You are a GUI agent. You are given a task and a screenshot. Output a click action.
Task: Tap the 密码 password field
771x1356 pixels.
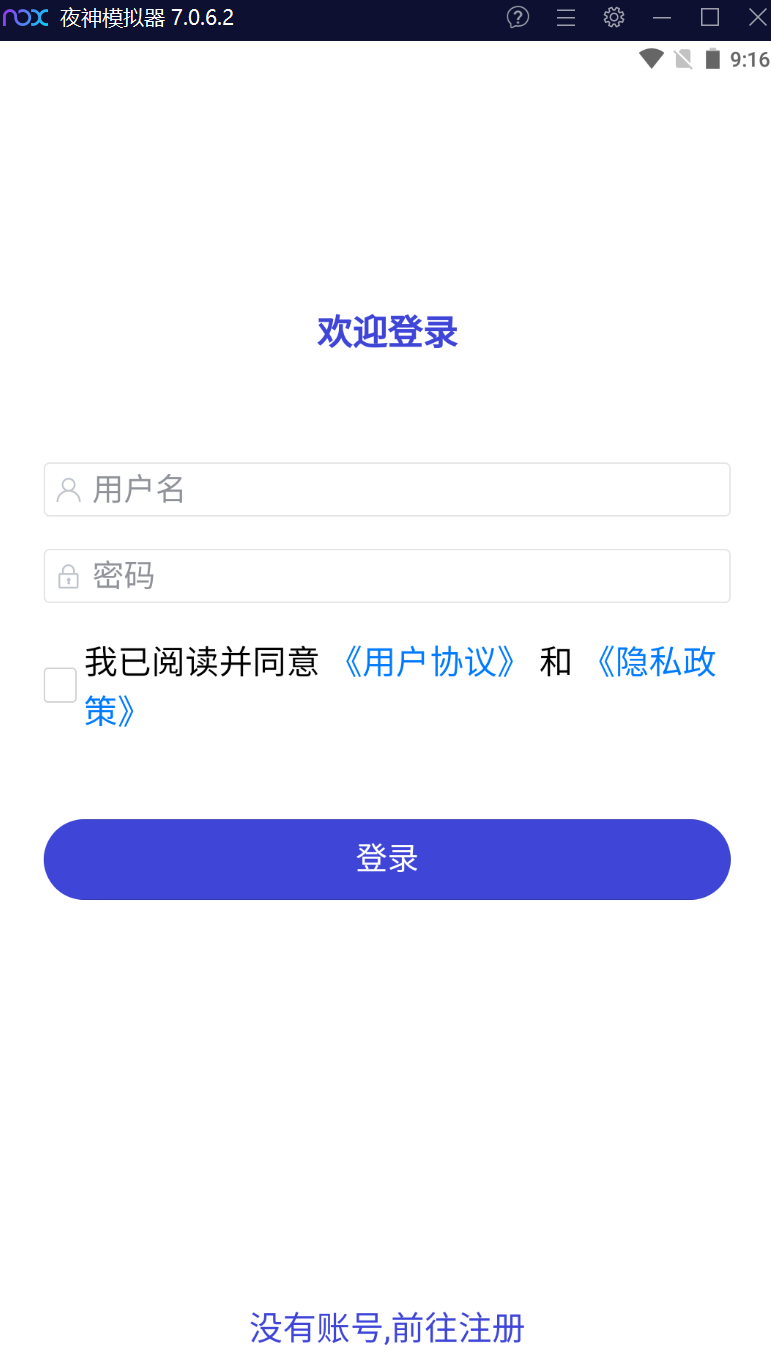[400, 576]
